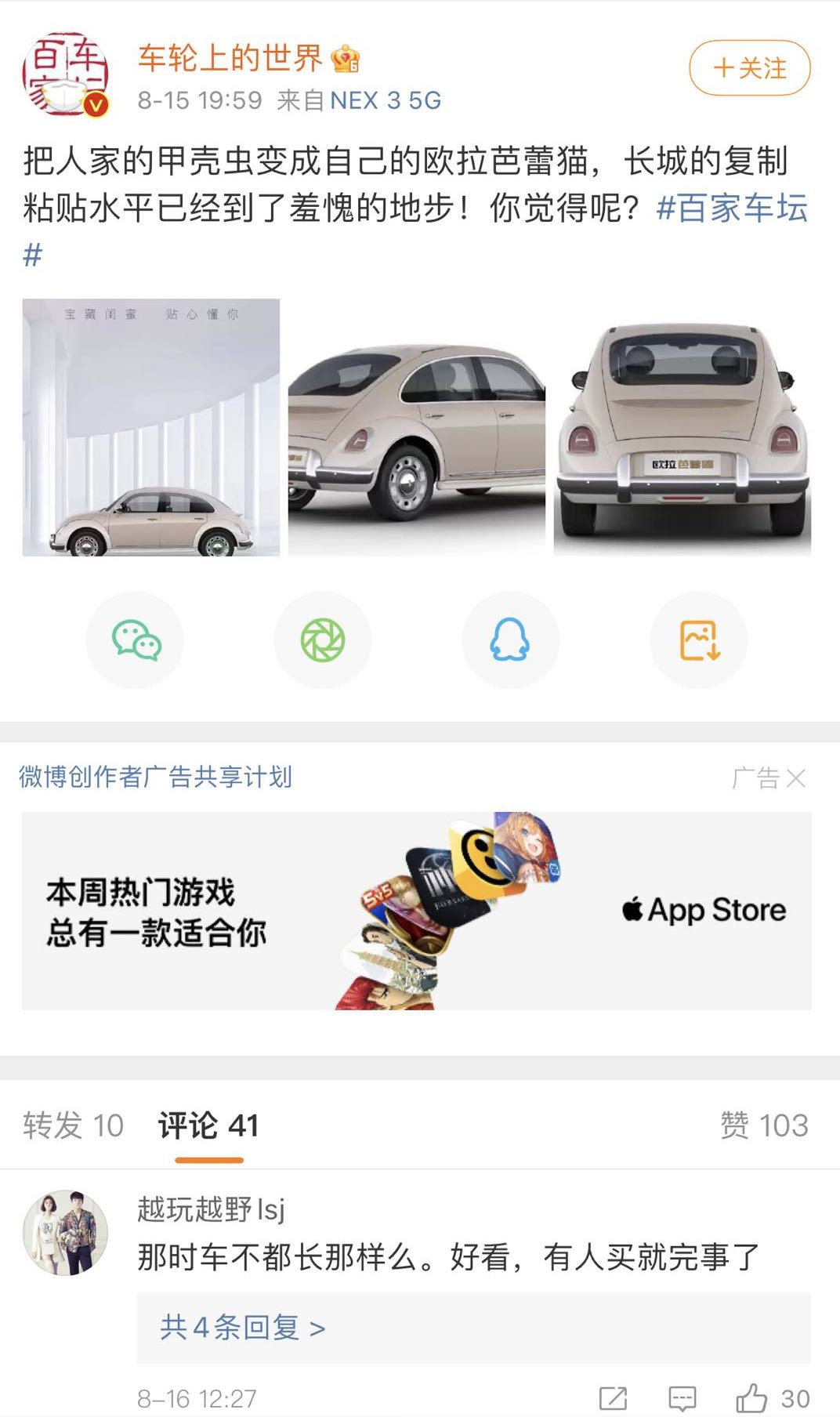Screen dimensions: 840x1417
Task: Reply to 越玩越野lsj's comment
Action: click(x=682, y=1398)
